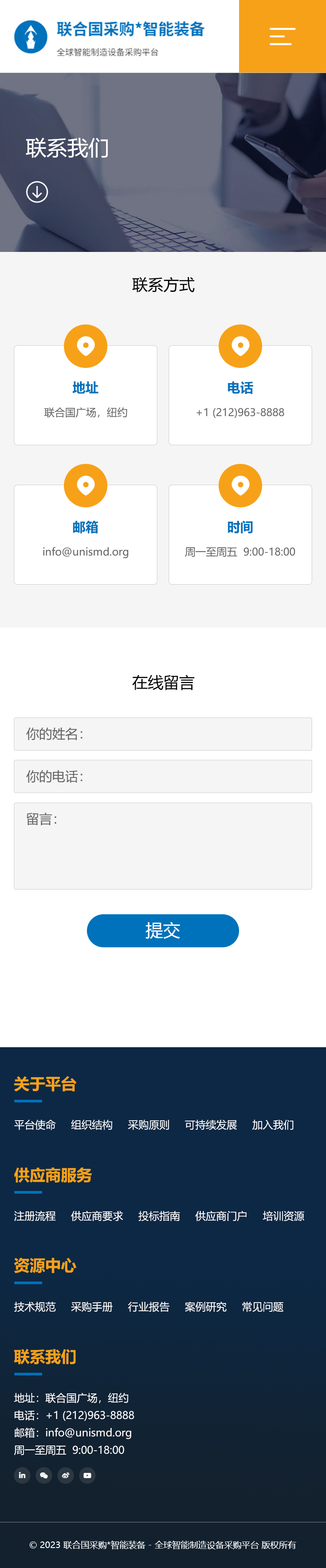
Task: Focus the 你的电话 field
Action: (x=163, y=776)
